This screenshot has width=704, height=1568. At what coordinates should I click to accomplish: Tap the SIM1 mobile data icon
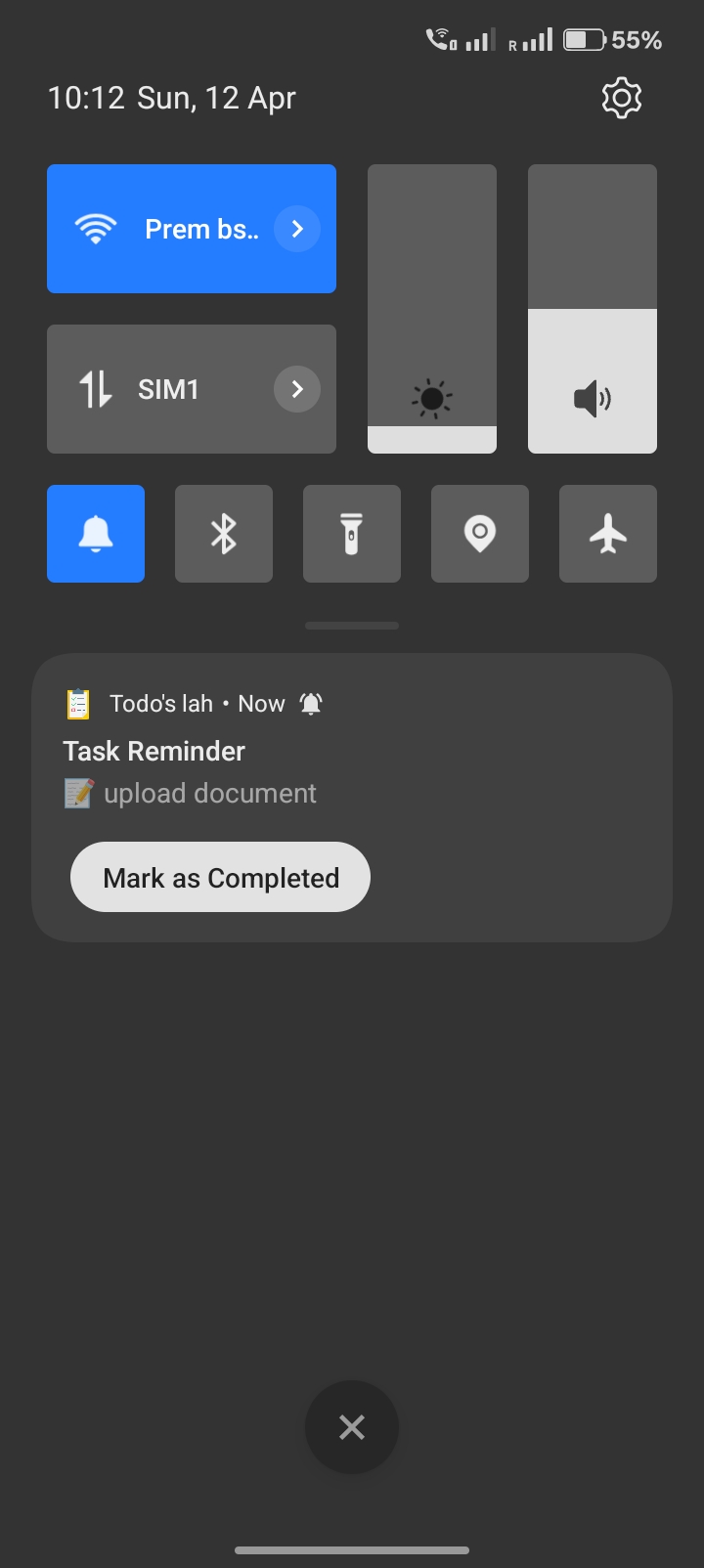point(96,389)
